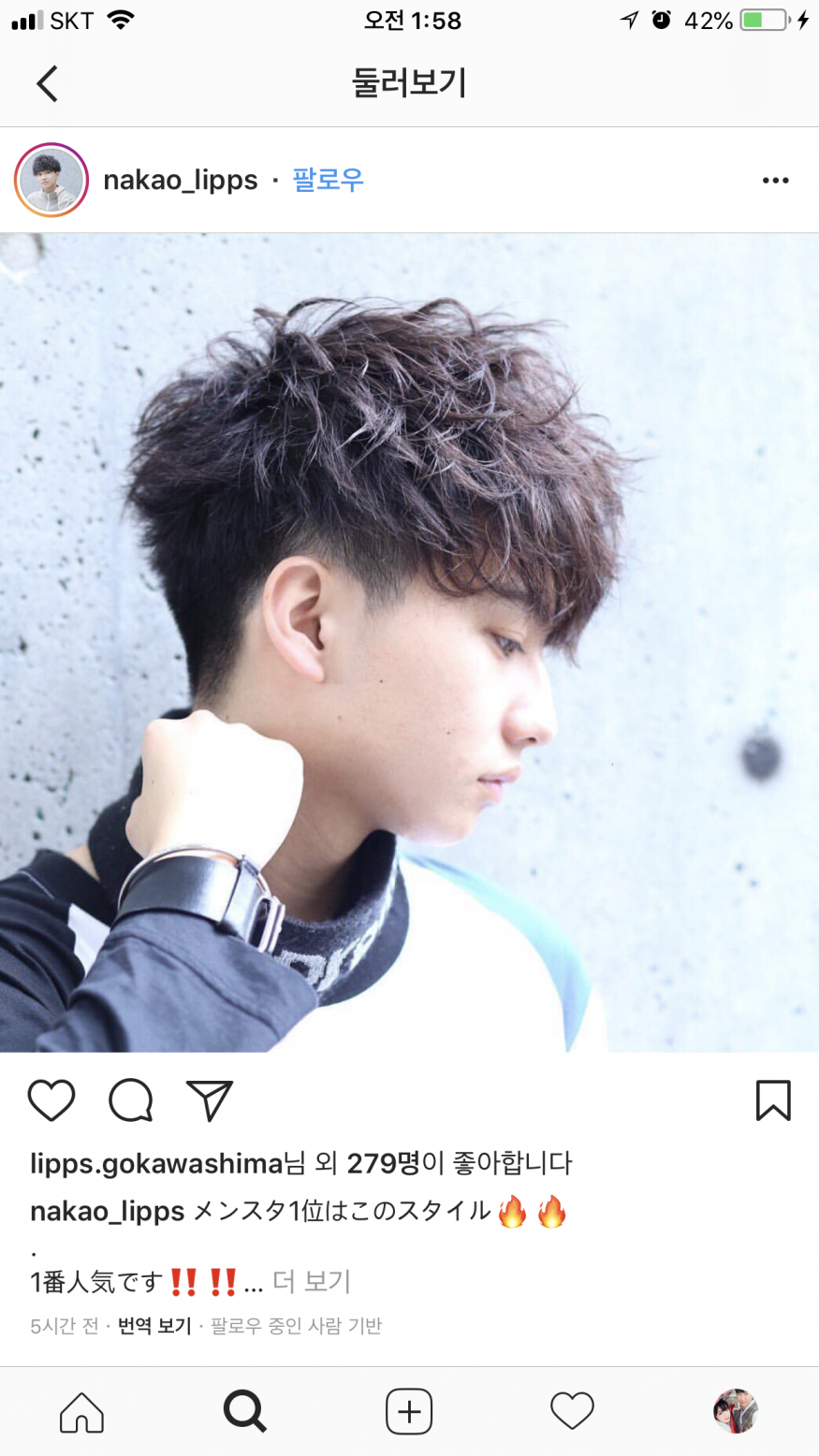Share the post via paper plane icon
819x1456 pixels.
tap(209, 1100)
